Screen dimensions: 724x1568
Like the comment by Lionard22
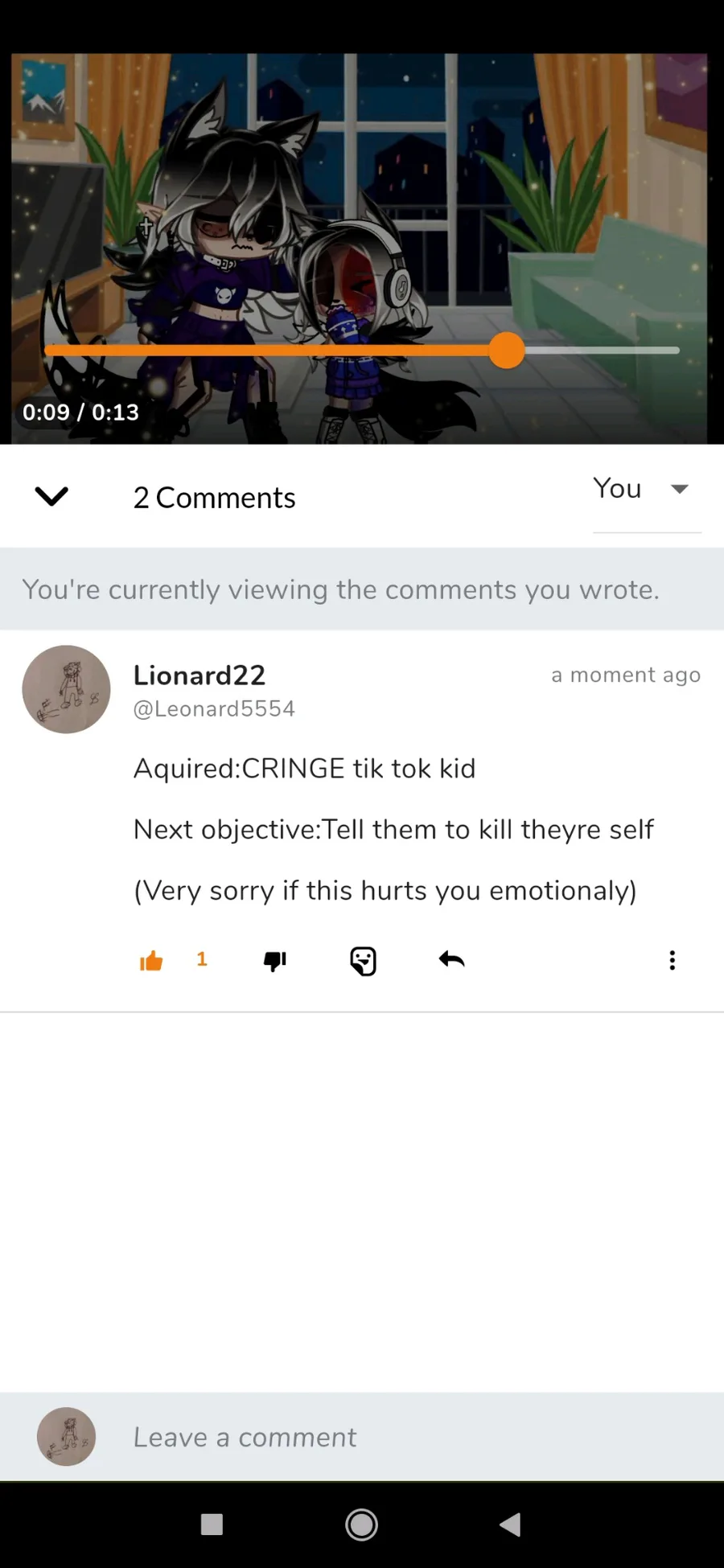151,960
